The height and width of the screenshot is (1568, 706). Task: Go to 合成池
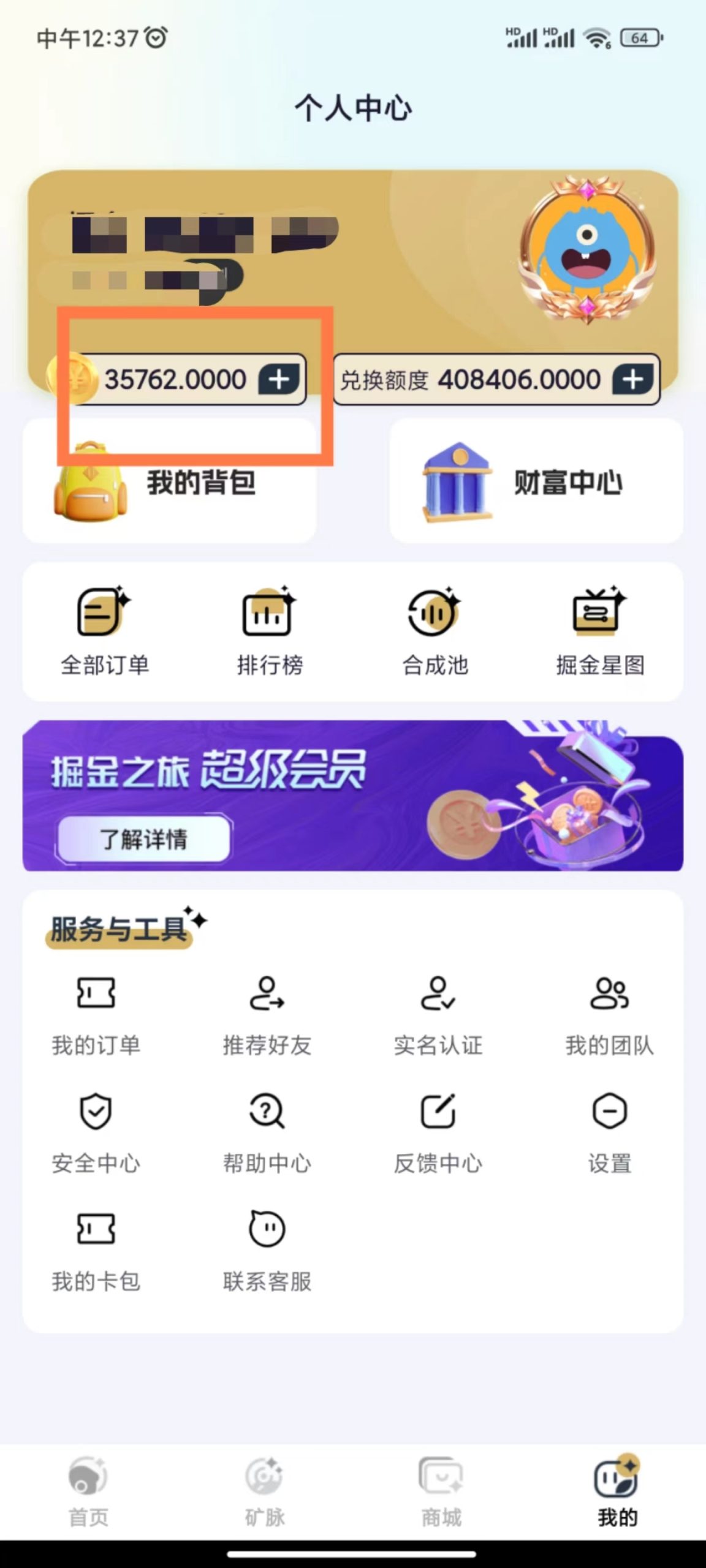(435, 631)
